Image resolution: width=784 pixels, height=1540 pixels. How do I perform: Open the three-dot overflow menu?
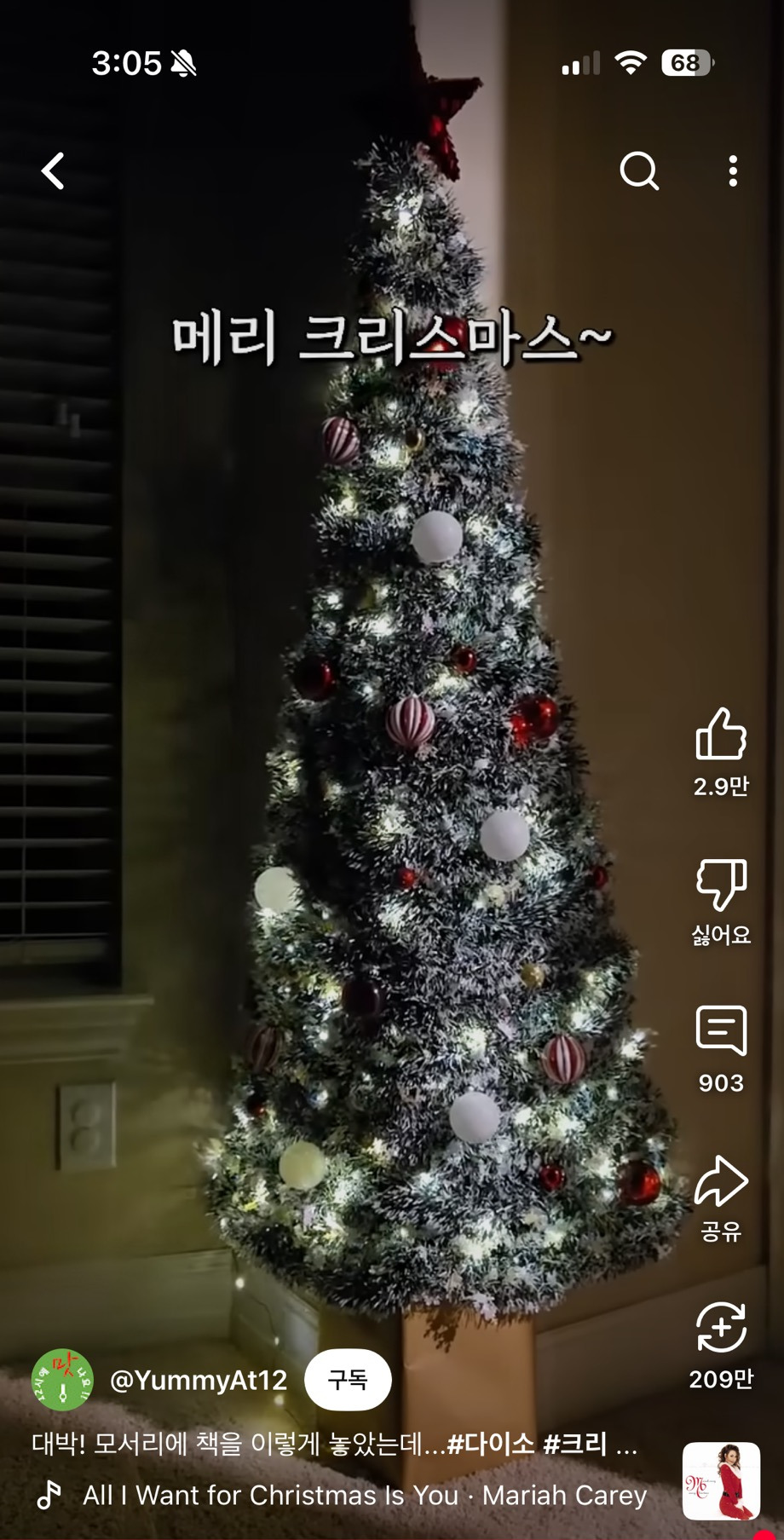click(x=733, y=171)
